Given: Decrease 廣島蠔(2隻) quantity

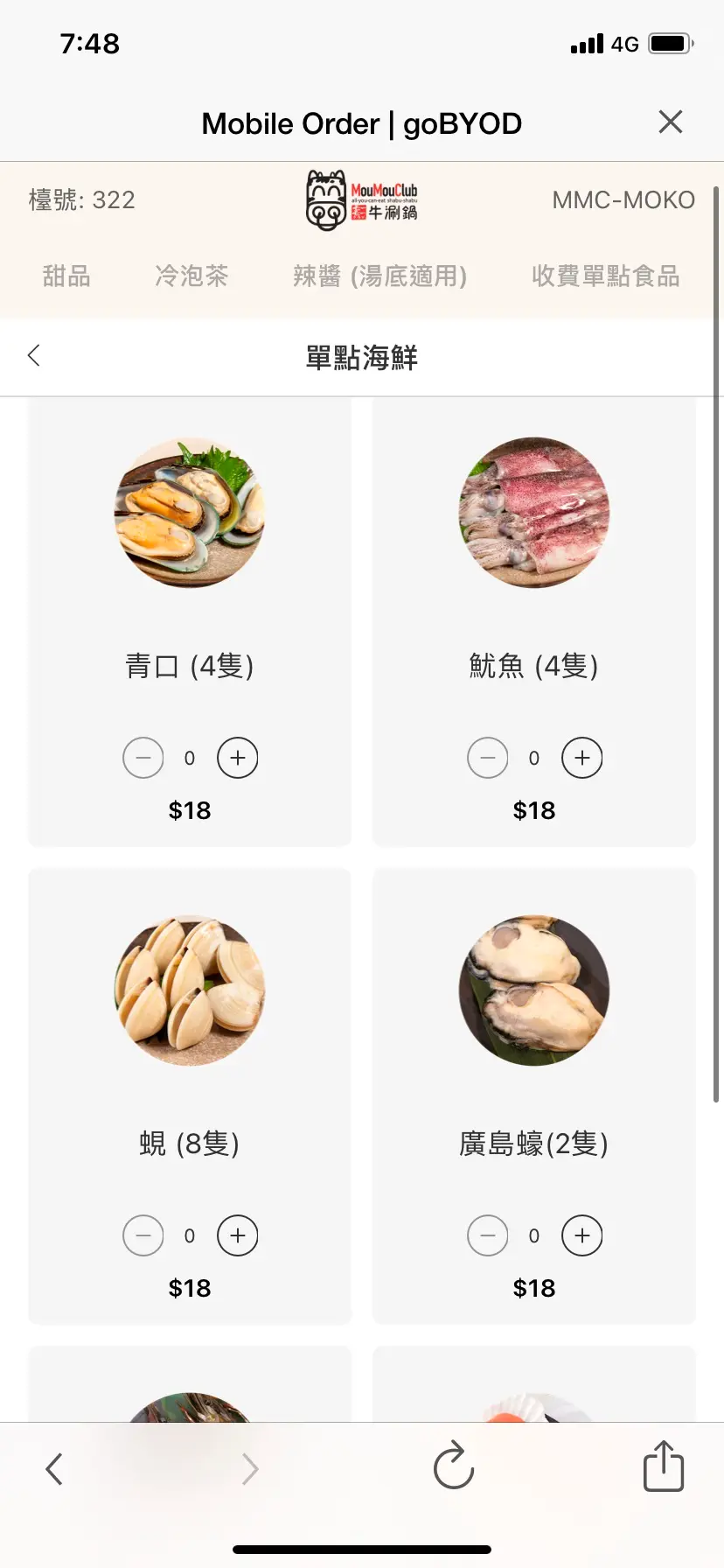Looking at the screenshot, I should [488, 1235].
